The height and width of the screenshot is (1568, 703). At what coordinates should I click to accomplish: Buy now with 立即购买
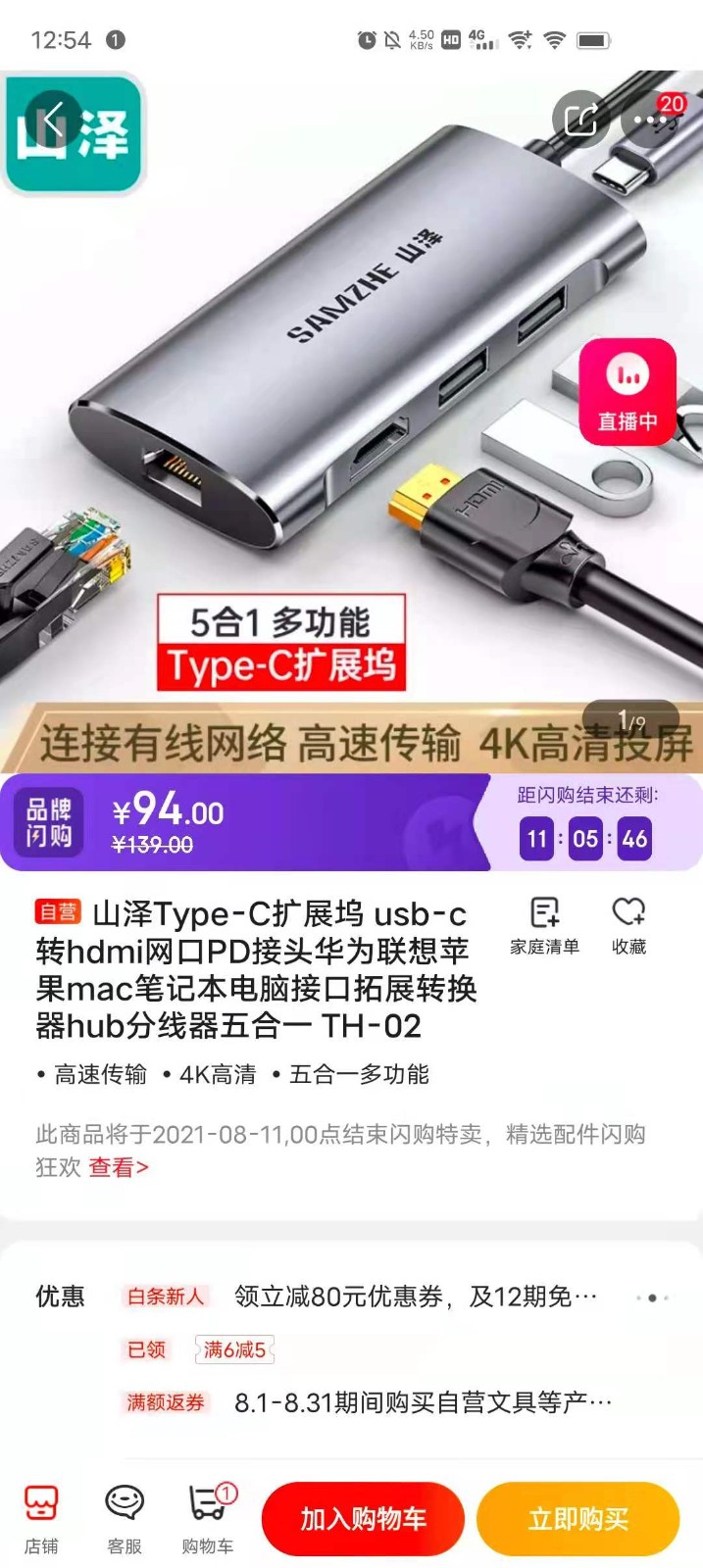577,1519
